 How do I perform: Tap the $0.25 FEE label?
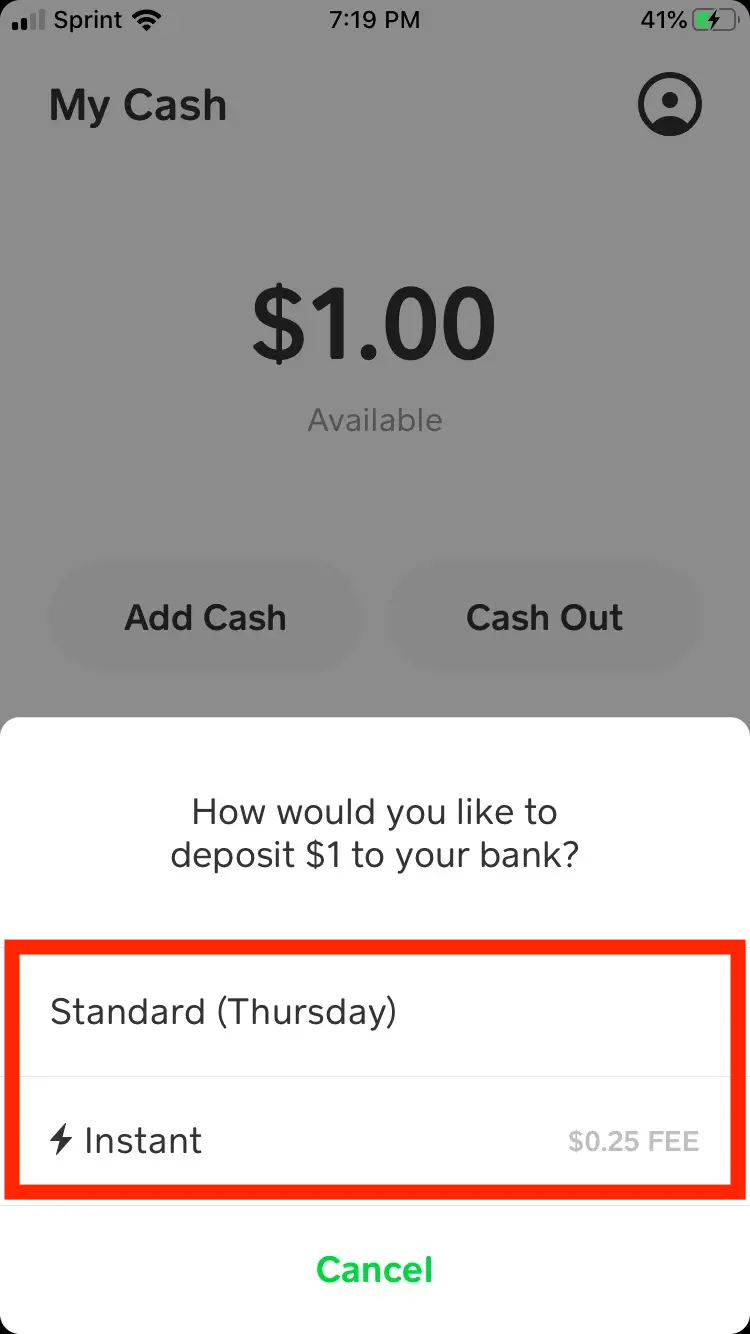633,1140
